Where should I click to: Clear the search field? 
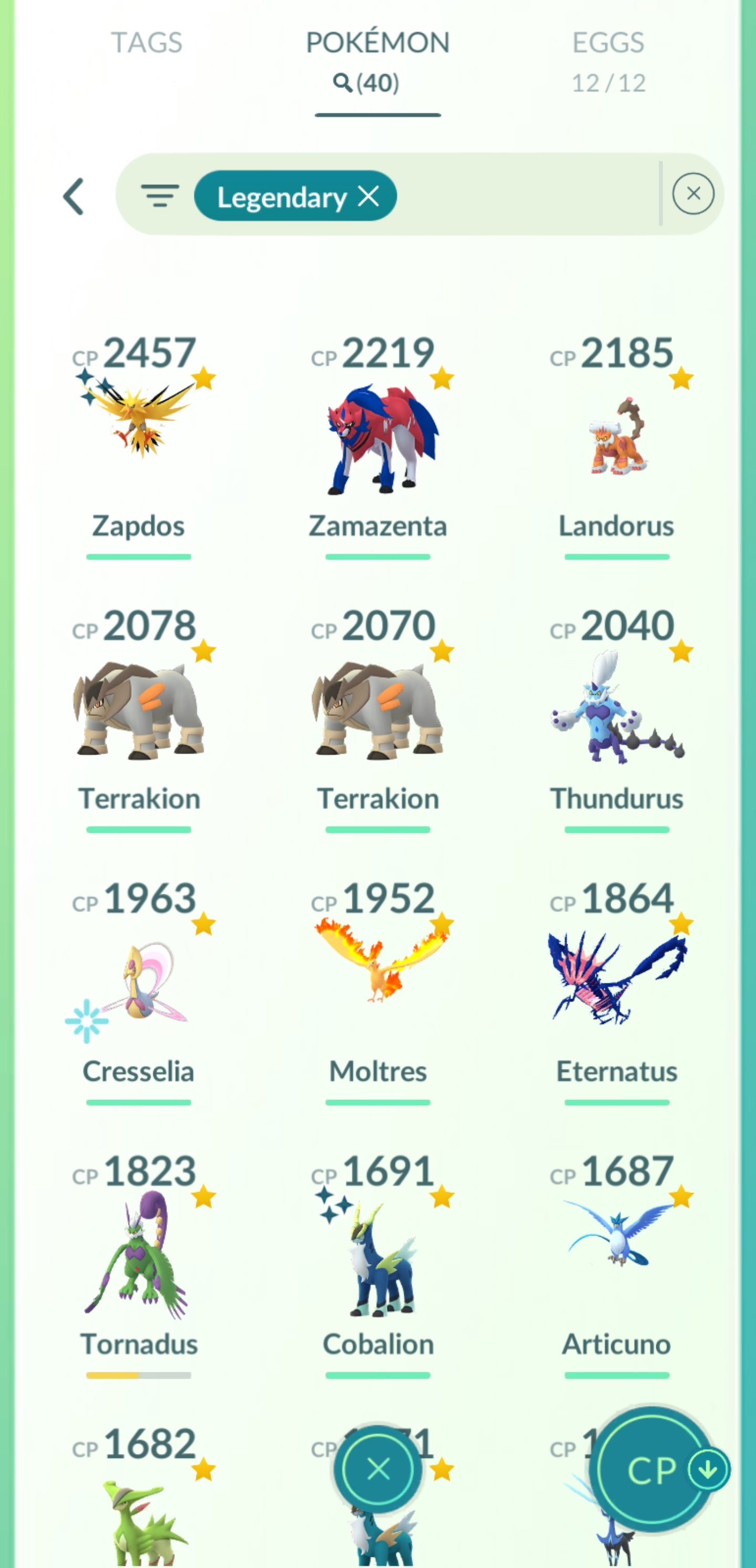tap(692, 194)
